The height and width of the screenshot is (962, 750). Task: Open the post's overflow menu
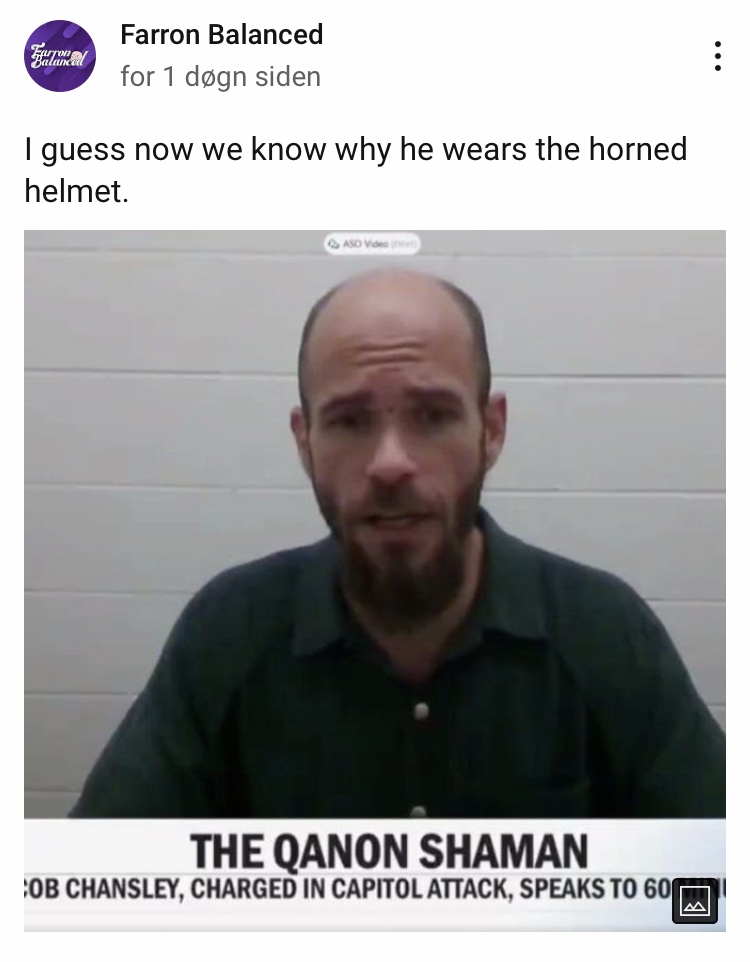point(717,56)
